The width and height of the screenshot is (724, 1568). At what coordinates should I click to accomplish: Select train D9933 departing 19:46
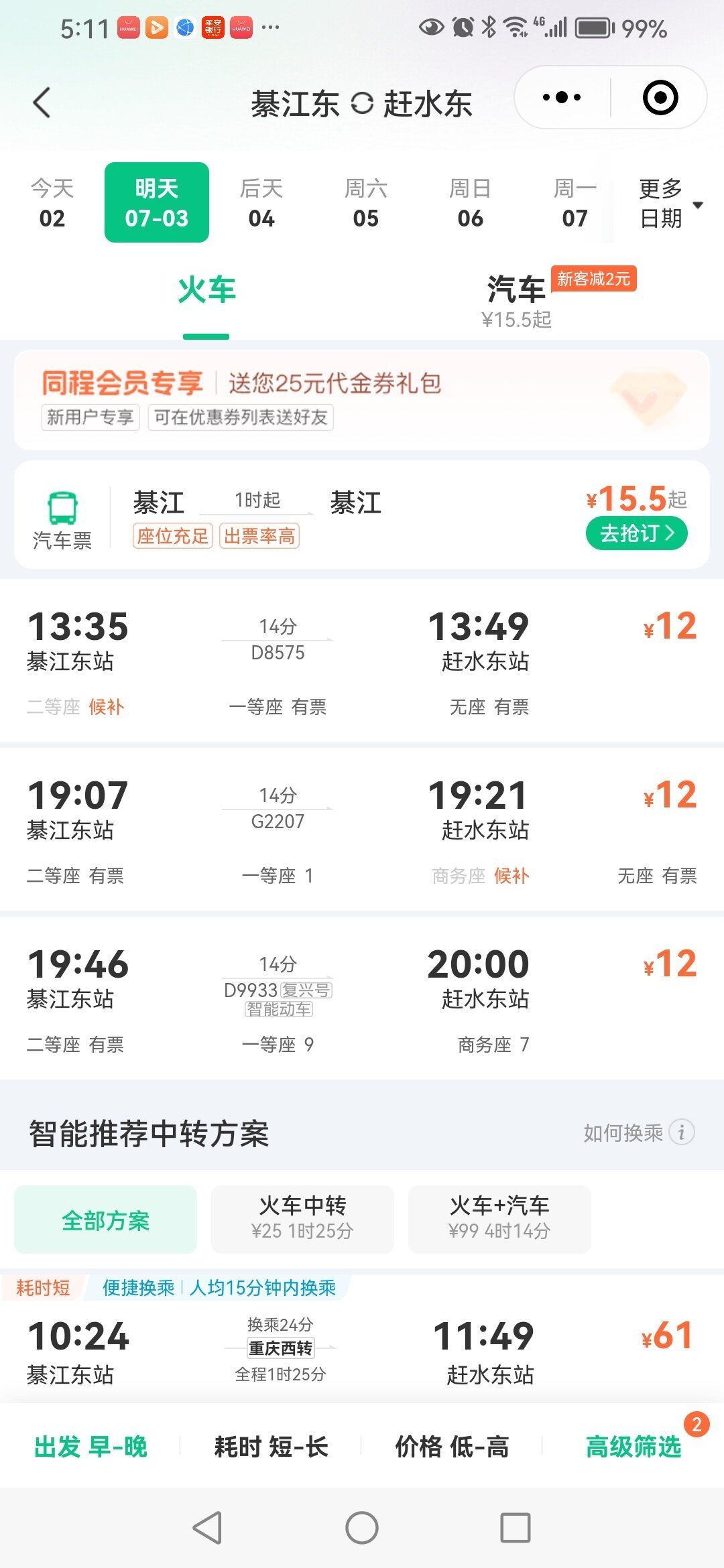[x=362, y=998]
